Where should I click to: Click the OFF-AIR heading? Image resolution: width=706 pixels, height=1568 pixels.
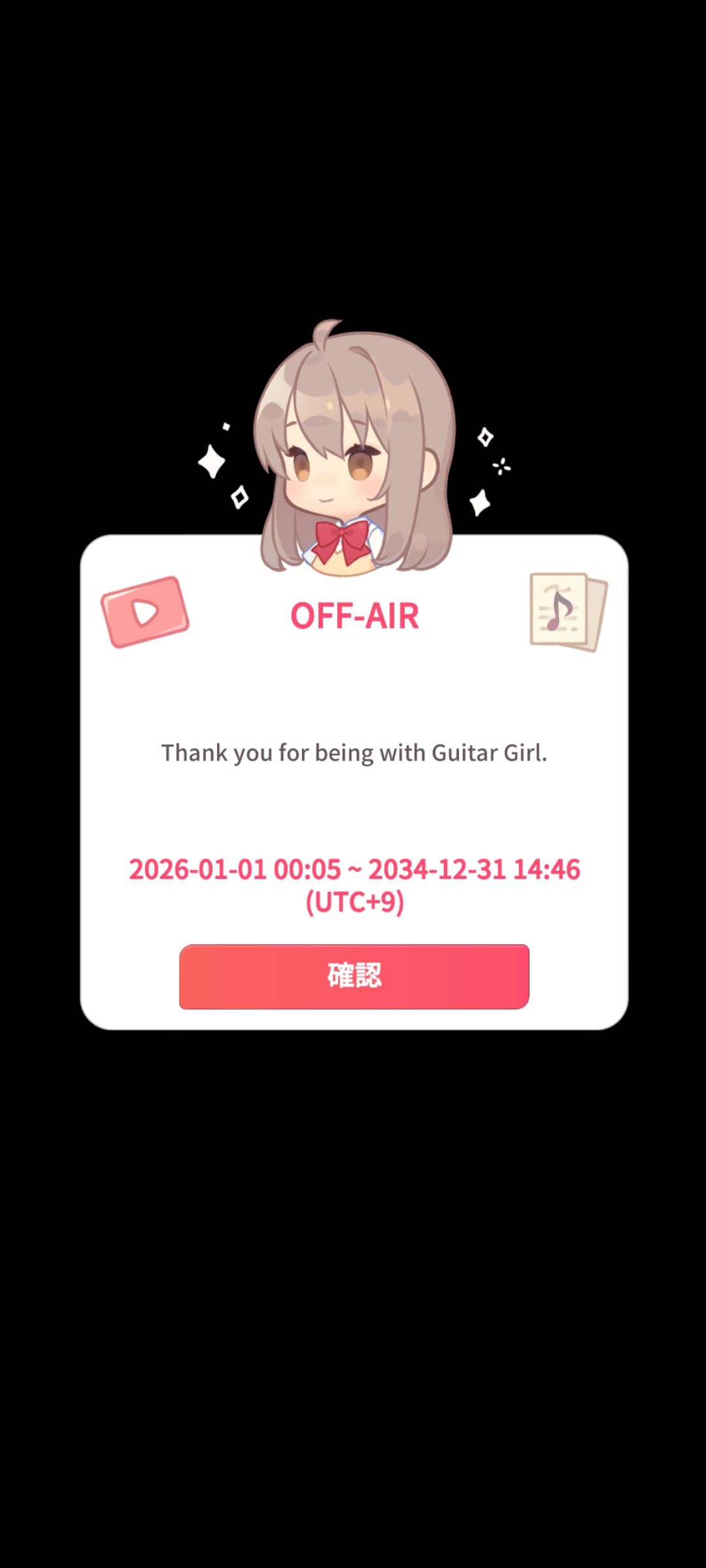point(356,614)
